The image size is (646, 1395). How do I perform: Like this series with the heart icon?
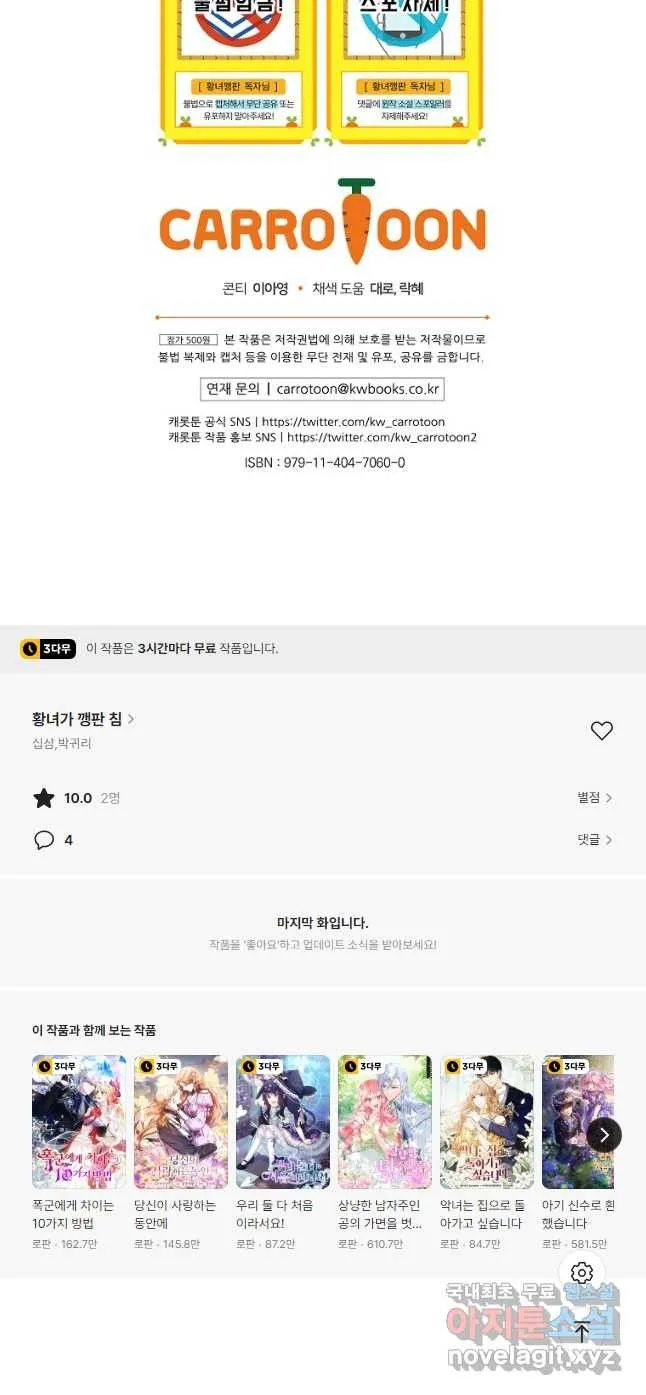coord(601,731)
